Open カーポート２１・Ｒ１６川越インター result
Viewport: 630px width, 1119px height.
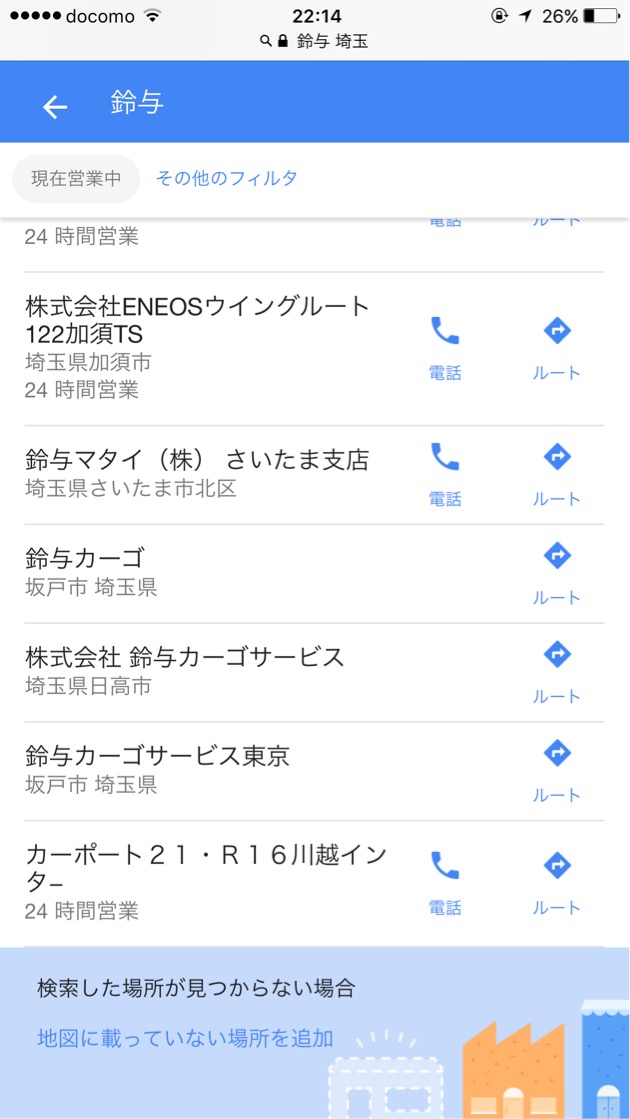(x=205, y=881)
